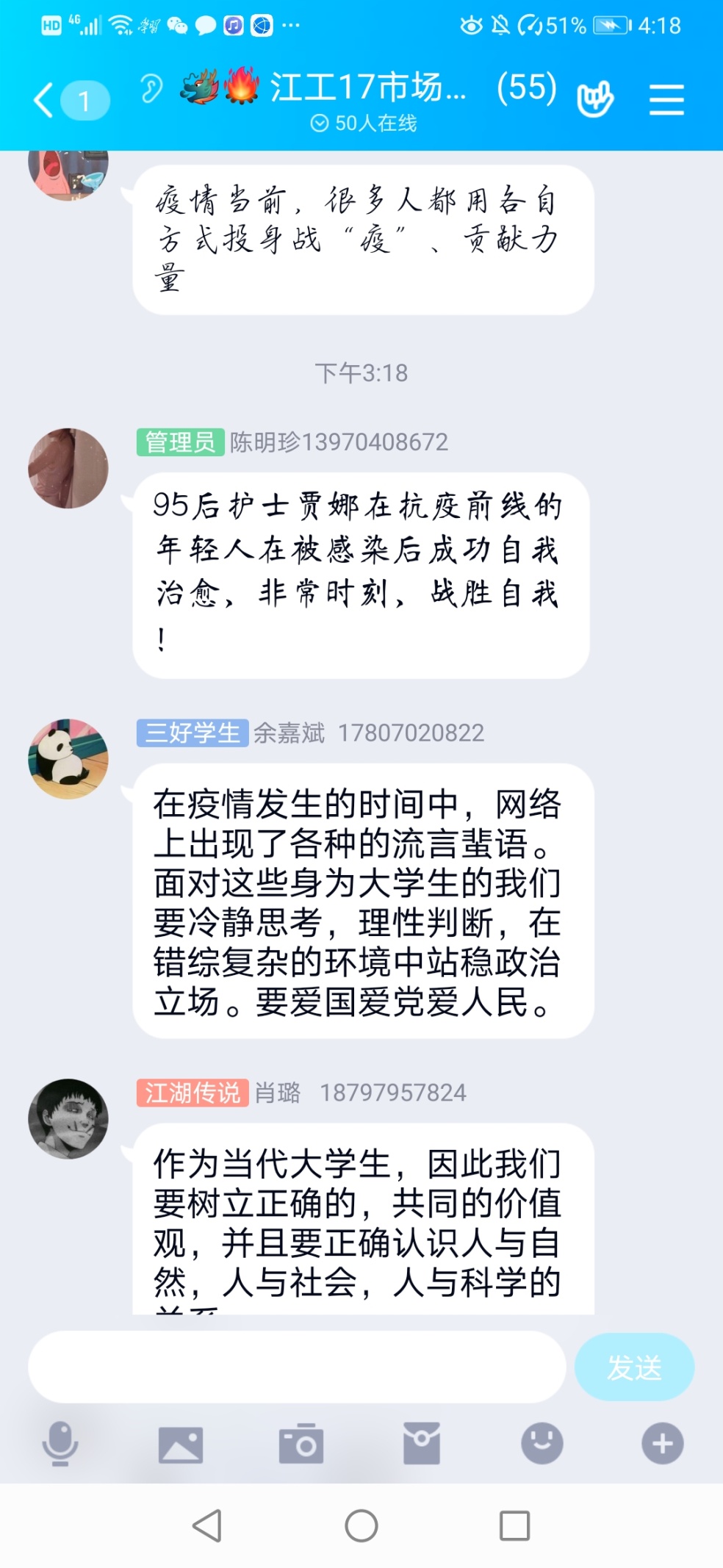The height and width of the screenshot is (1568, 723).
Task: Focus the message input field
Action: click(x=297, y=1367)
